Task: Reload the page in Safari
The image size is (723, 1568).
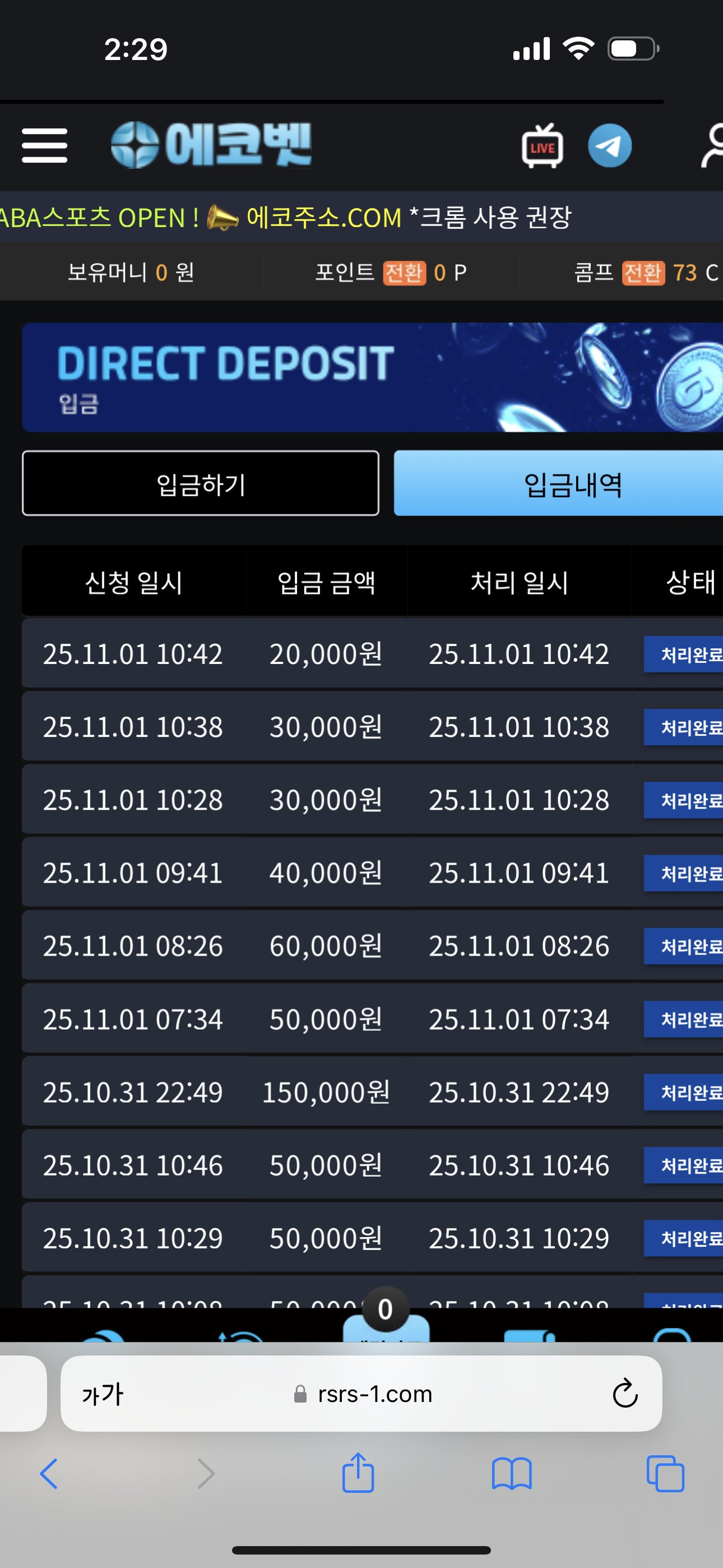Action: [x=624, y=1394]
